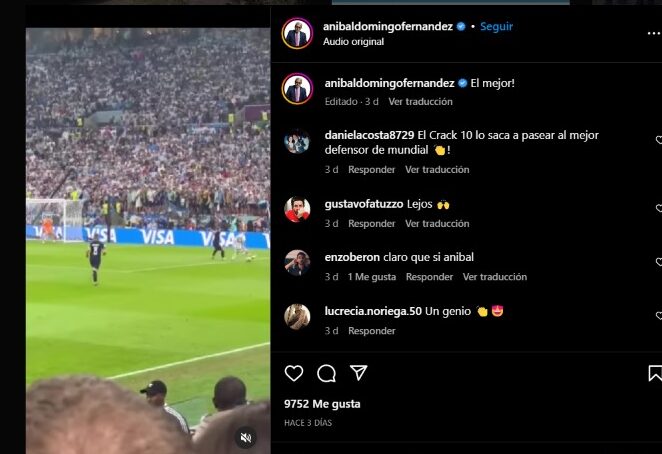Save the post with the bookmark icon
The height and width of the screenshot is (454, 662).
pyautogui.click(x=654, y=373)
